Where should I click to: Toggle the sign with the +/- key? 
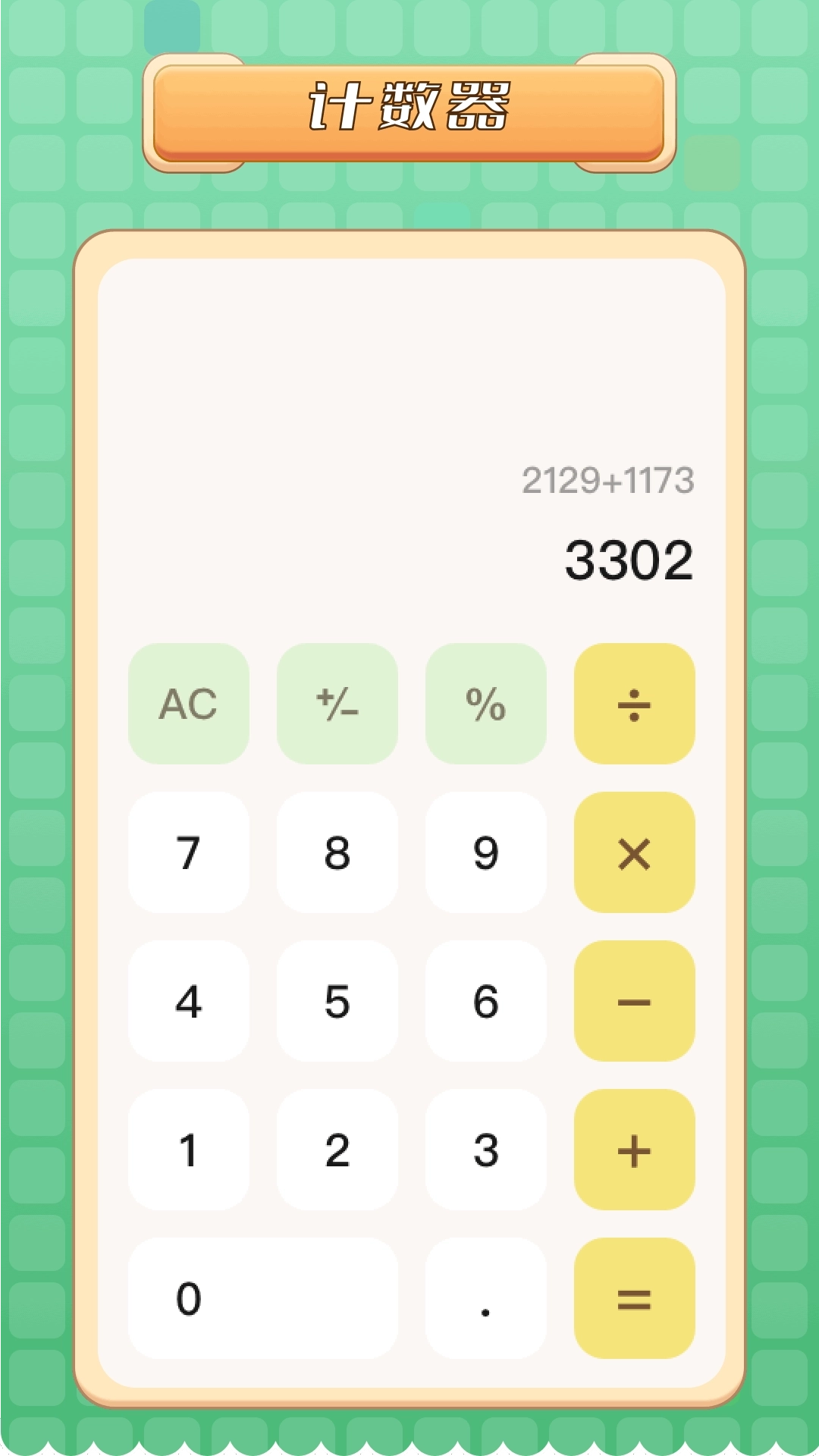click(337, 704)
